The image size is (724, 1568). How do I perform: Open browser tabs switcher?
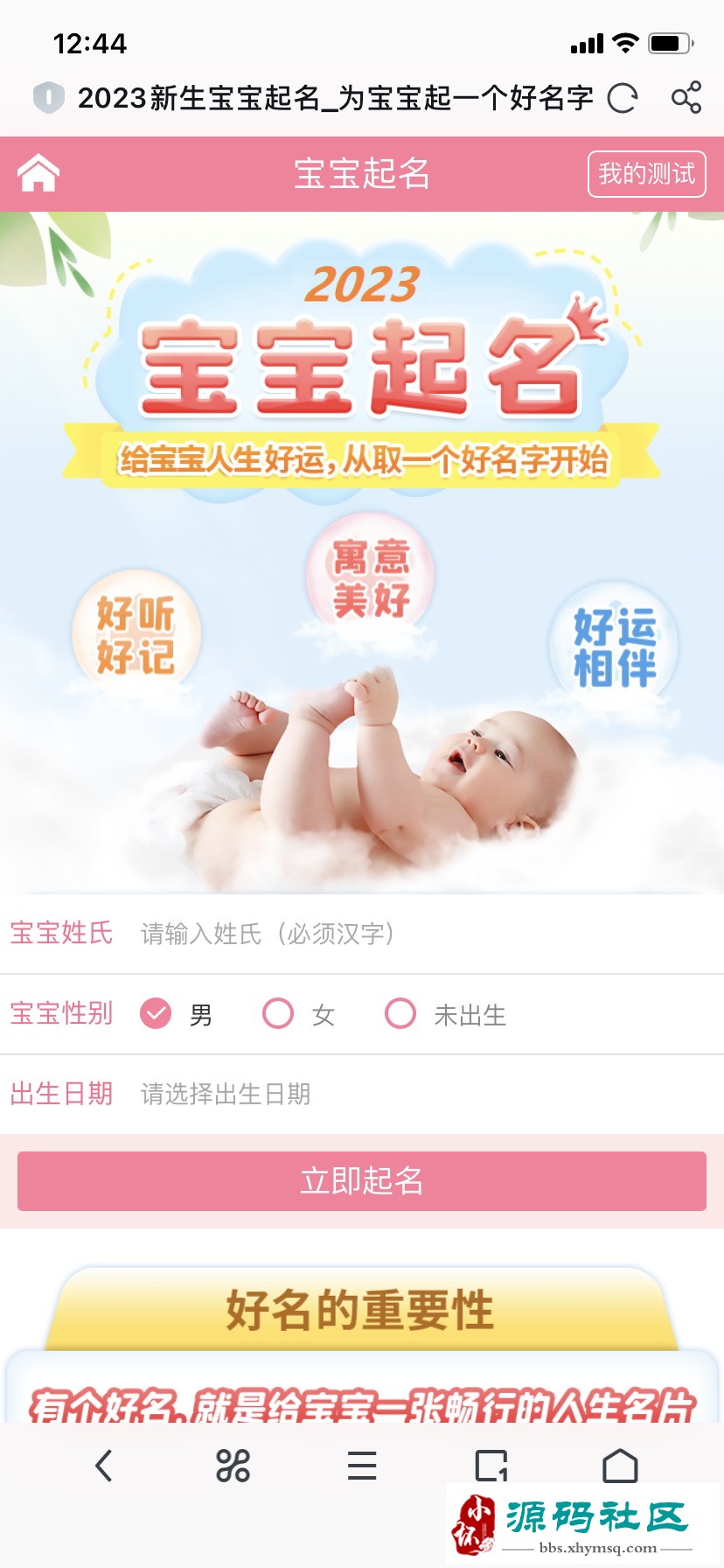click(x=491, y=1466)
